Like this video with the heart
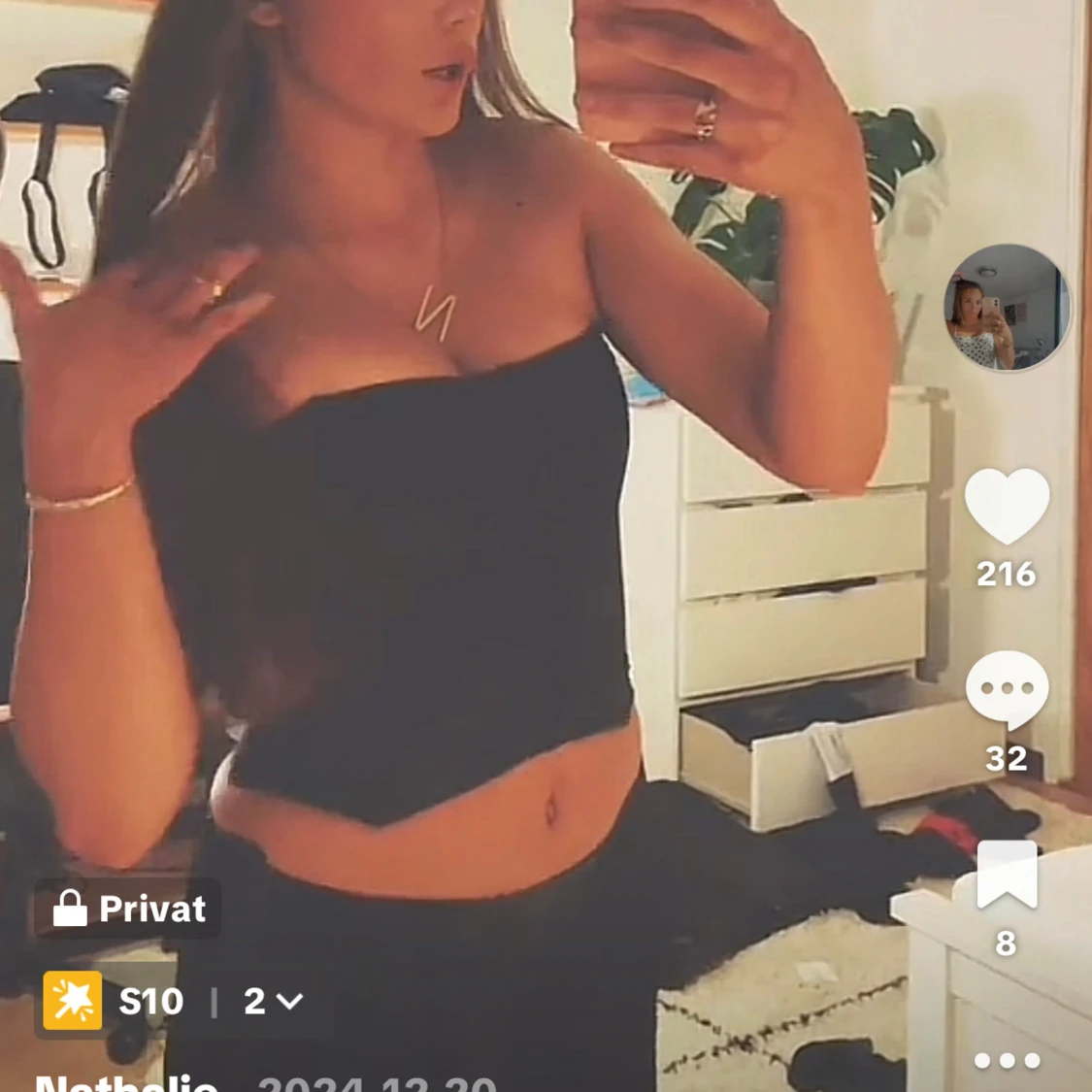Image resolution: width=1092 pixels, height=1092 pixels. pyautogui.click(x=1007, y=506)
